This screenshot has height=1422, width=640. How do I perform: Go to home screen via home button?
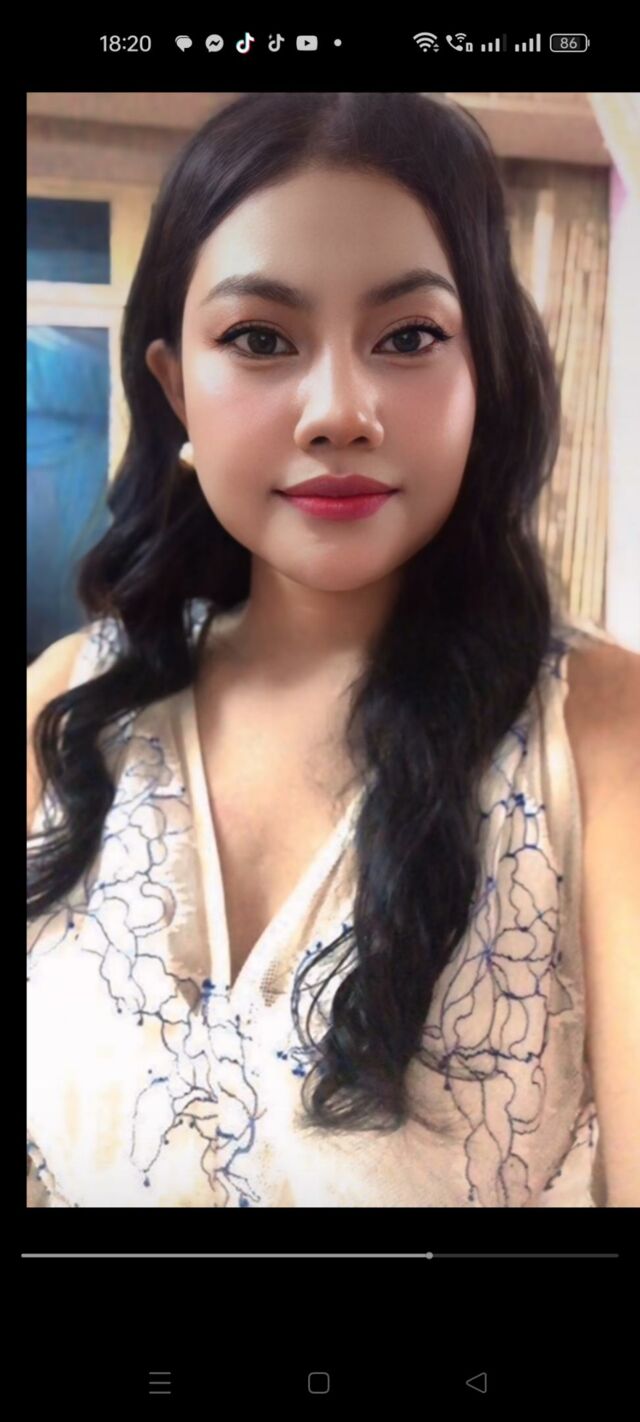pos(319,1383)
